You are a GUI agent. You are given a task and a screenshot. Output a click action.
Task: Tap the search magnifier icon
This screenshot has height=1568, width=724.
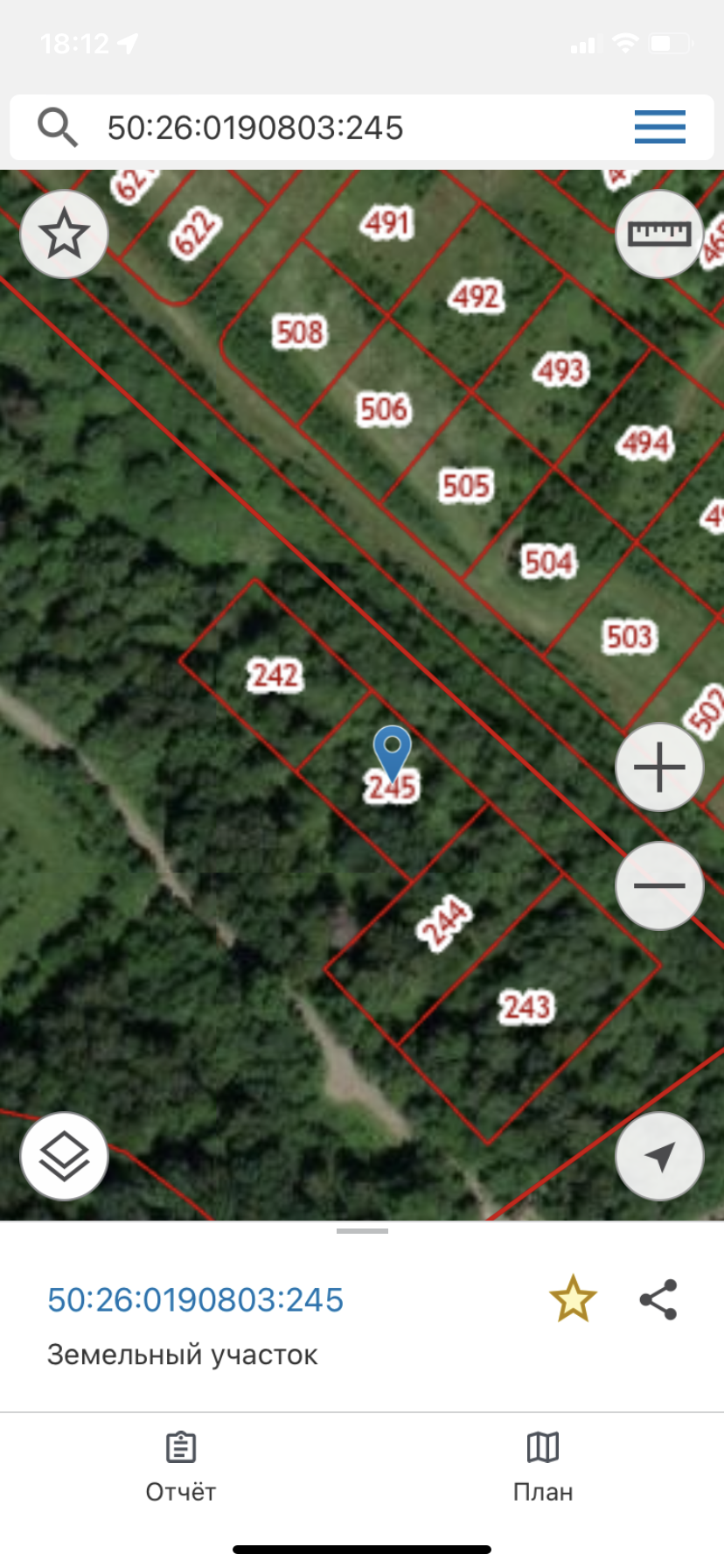coord(58,128)
